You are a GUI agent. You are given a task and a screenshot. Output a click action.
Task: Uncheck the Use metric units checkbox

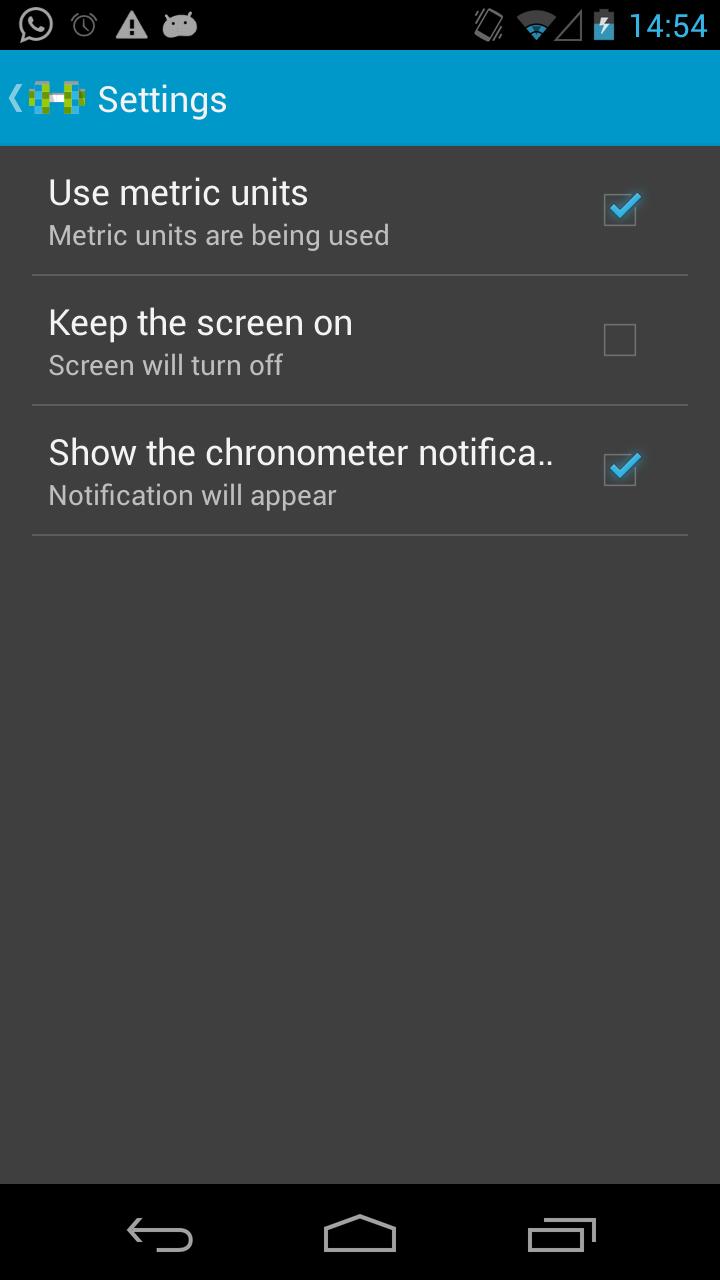(620, 210)
